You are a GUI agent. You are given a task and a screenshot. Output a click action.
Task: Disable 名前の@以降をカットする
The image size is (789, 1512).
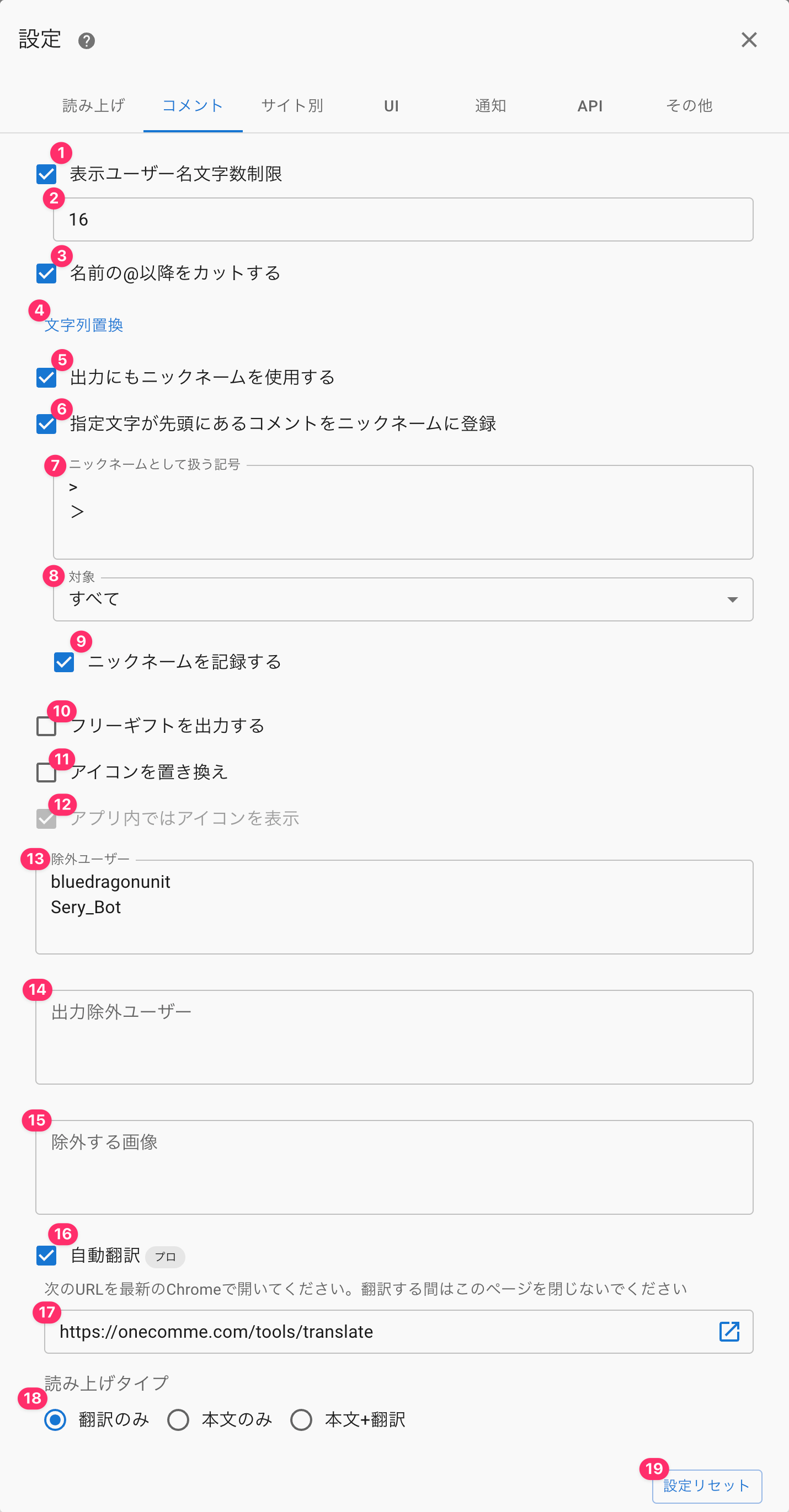pos(46,274)
